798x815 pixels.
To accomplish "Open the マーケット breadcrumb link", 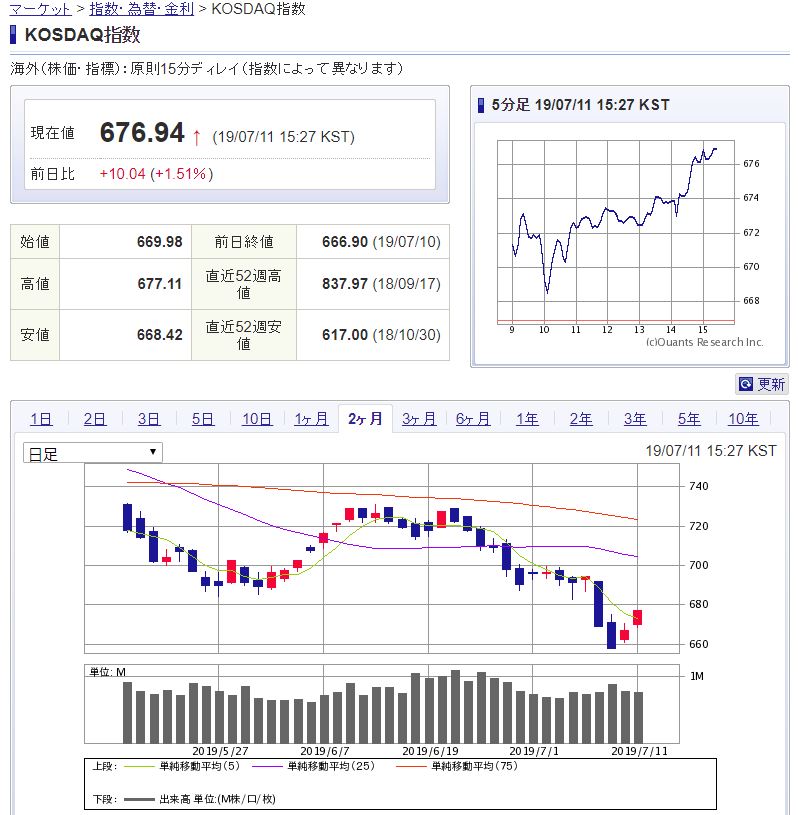I will pyautogui.click(x=40, y=8).
